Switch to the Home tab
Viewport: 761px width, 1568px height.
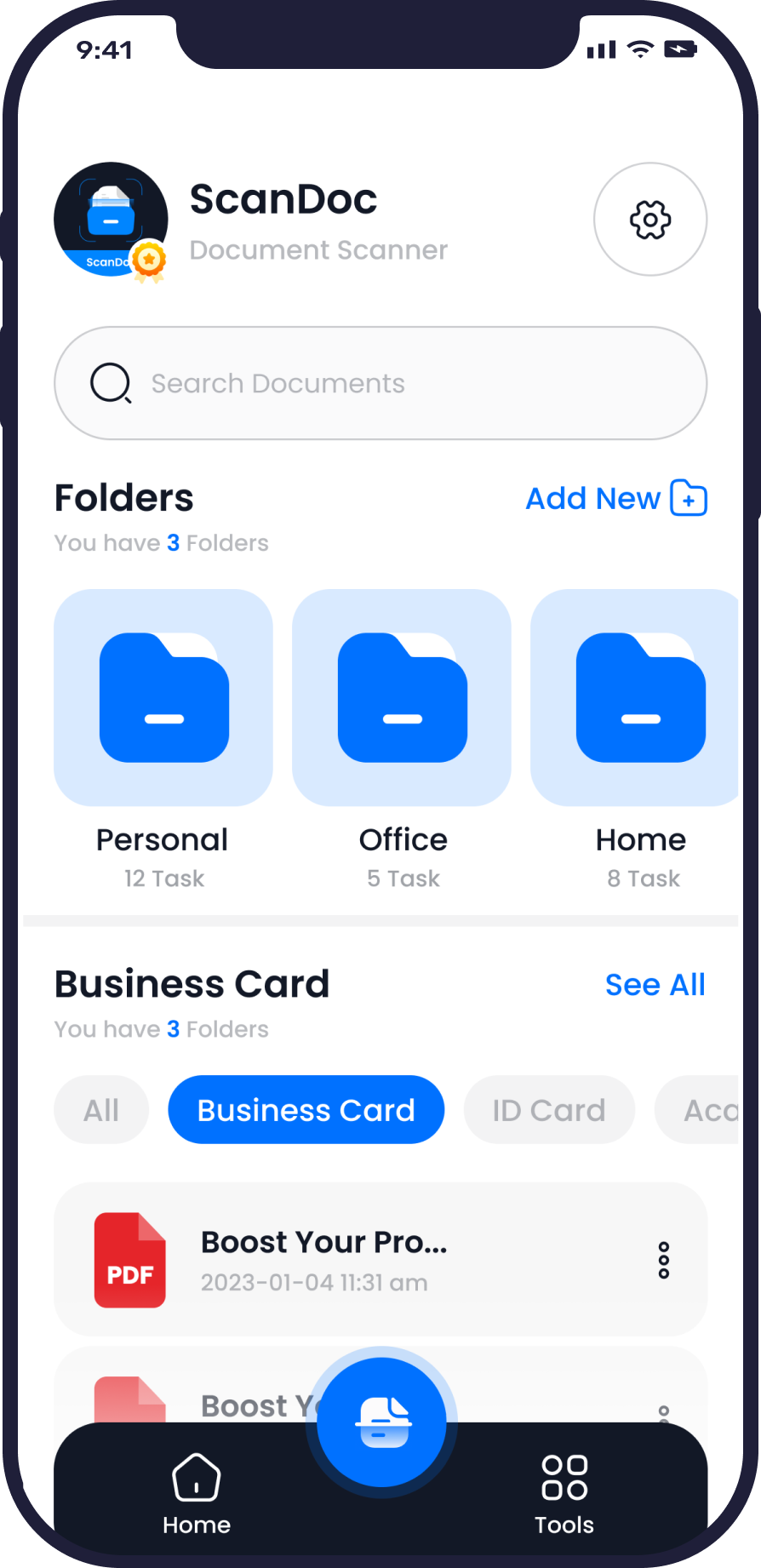(x=197, y=1494)
